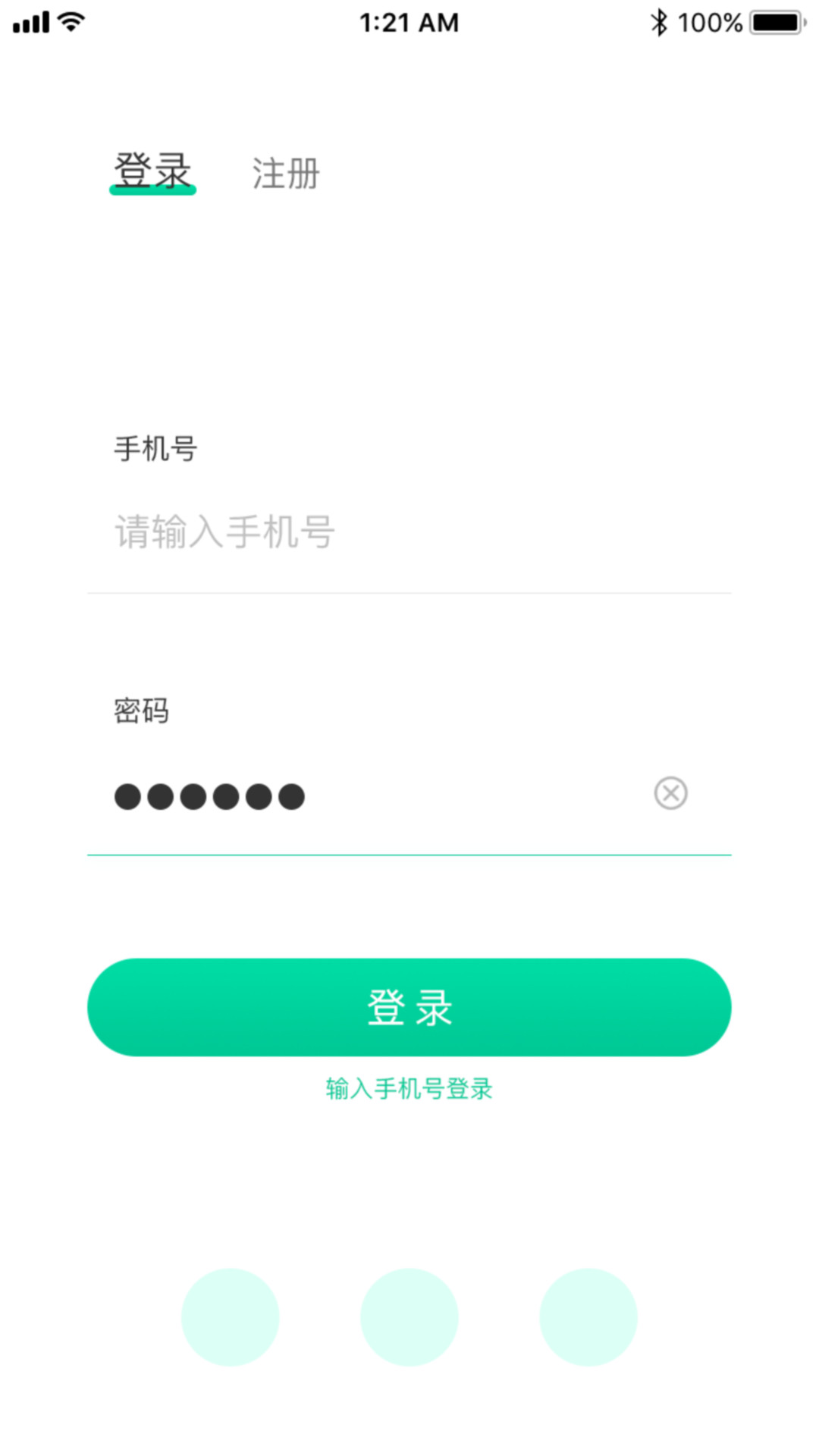819x1456 pixels.
Task: Click the Bluetooth icon in the status bar
Action: [x=659, y=21]
